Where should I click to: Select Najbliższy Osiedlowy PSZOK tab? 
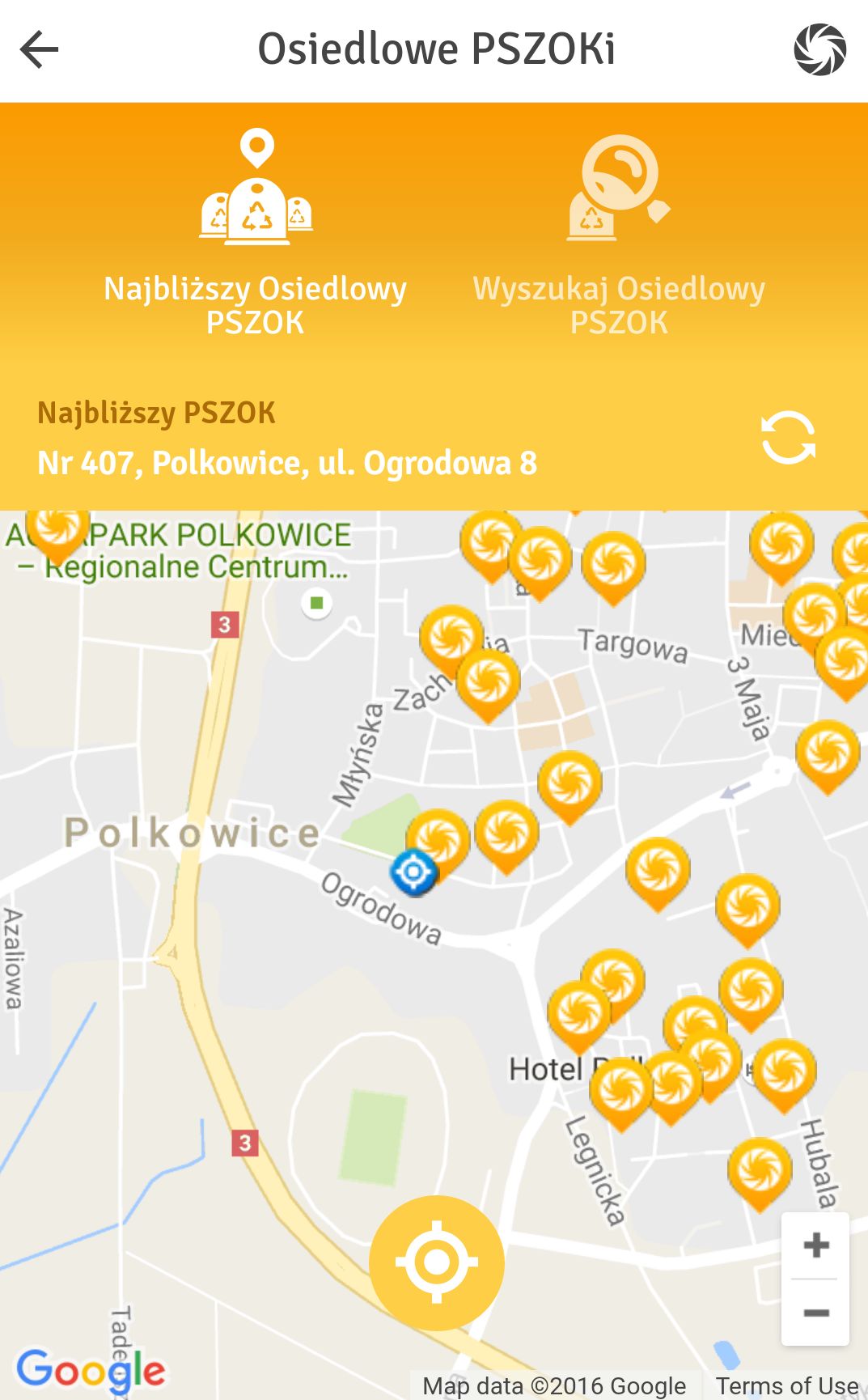tap(255, 232)
